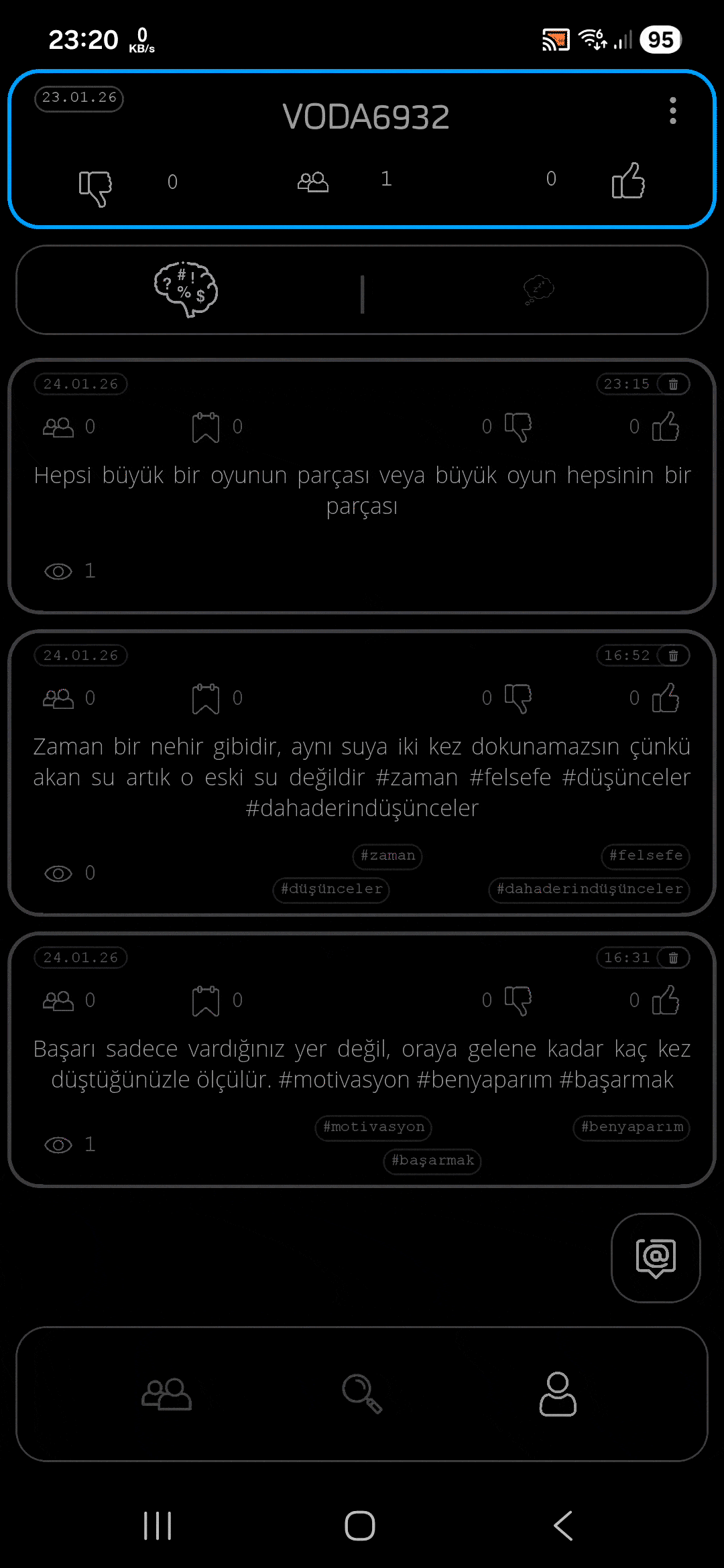The image size is (724, 1568).
Task: Delete the 16:52 post
Action: tap(673, 655)
